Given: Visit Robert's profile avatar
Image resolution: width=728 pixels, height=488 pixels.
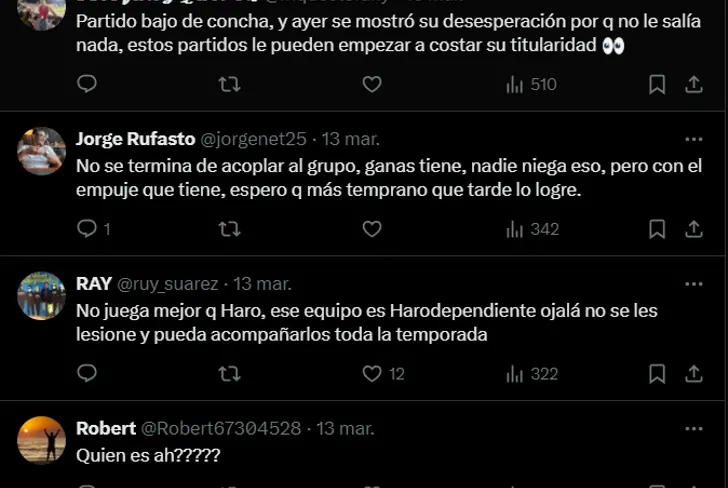Looking at the screenshot, I should (x=42, y=440).
